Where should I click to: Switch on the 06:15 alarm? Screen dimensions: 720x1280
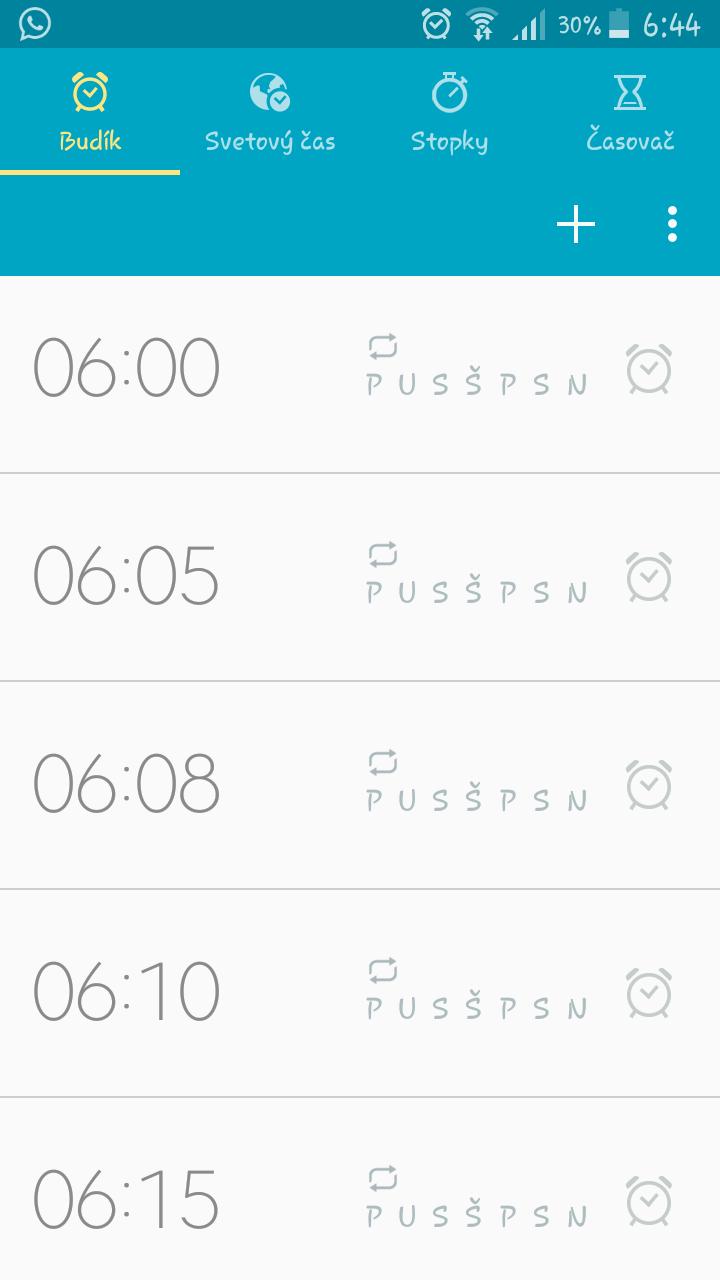coord(649,1200)
